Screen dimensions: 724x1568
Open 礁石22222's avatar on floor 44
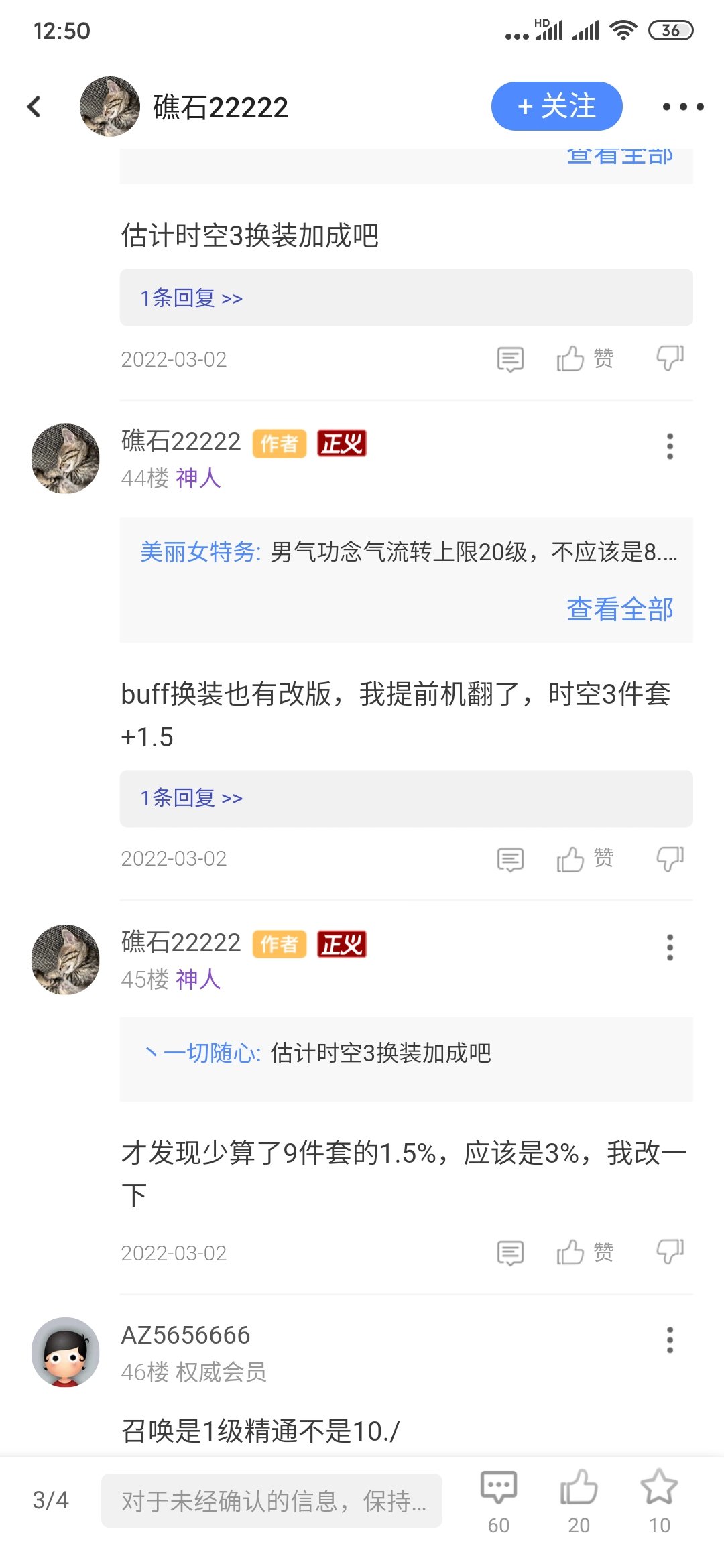pos(66,458)
